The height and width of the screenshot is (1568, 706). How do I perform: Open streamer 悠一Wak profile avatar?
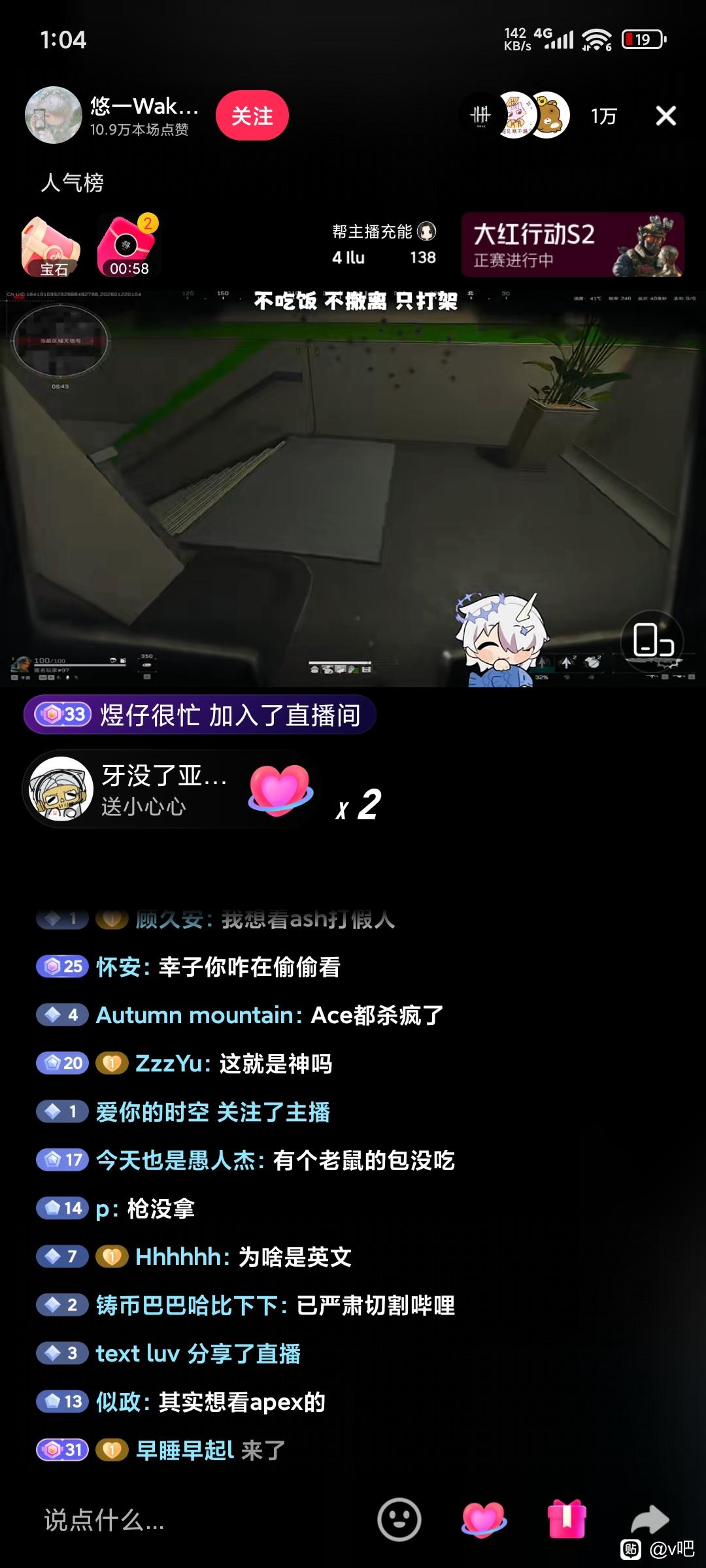click(x=53, y=116)
